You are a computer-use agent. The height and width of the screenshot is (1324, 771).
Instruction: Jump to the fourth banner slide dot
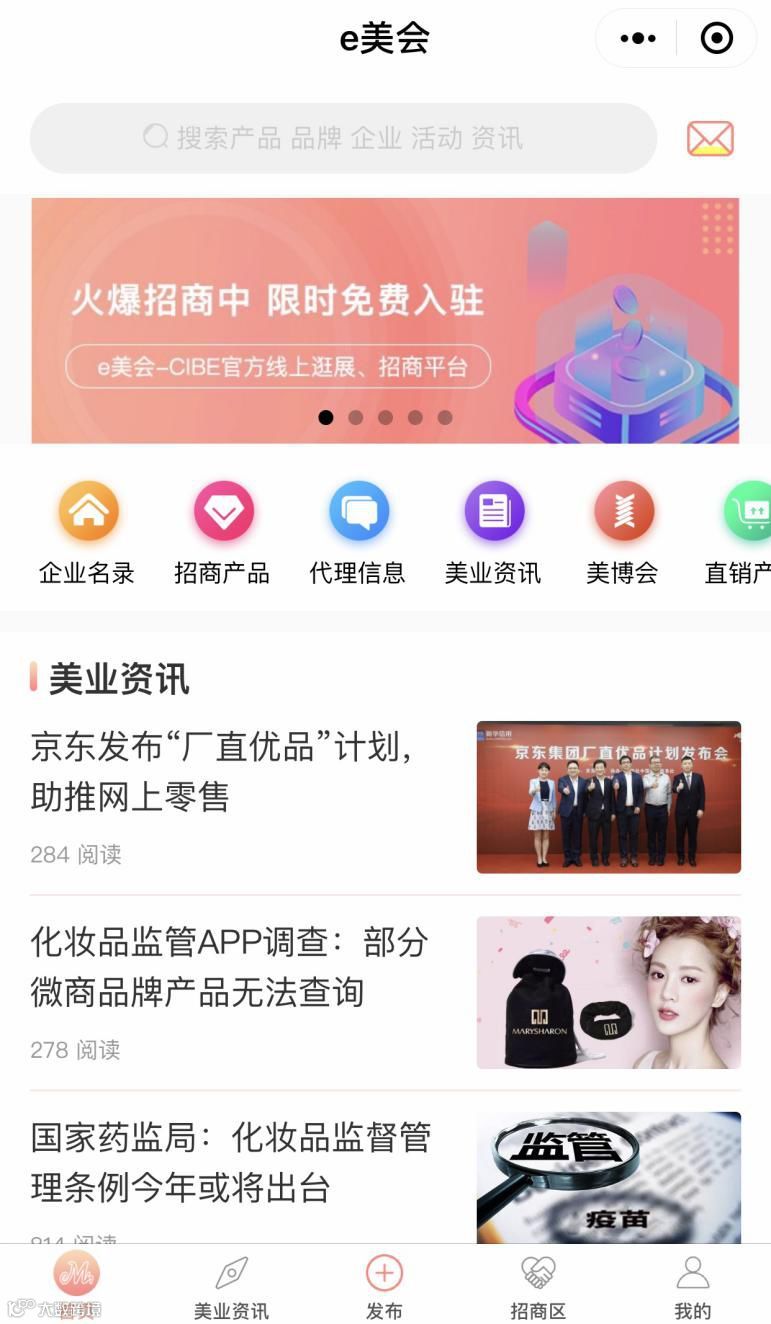coord(415,418)
